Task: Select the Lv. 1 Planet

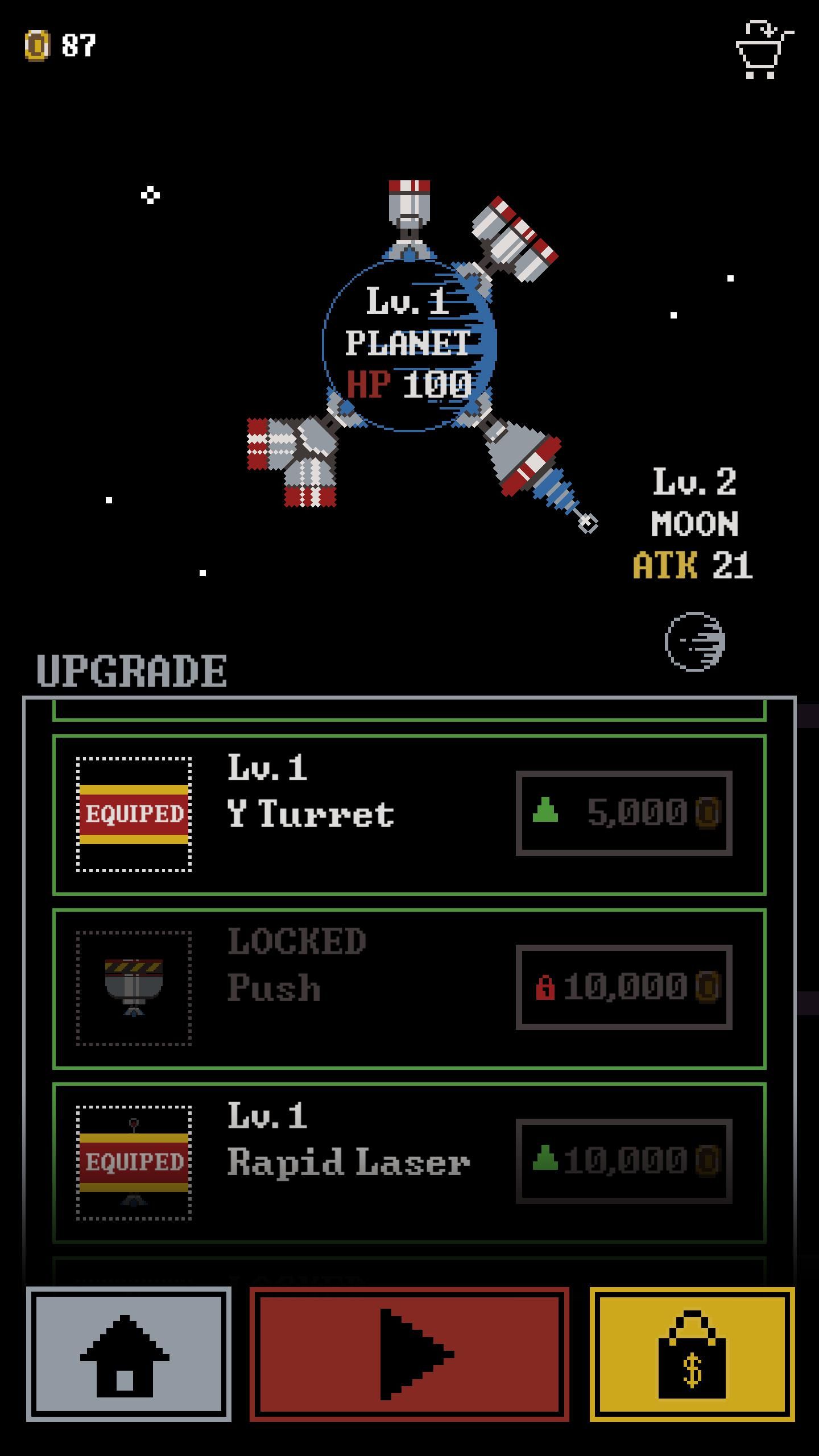Action: pos(409,344)
